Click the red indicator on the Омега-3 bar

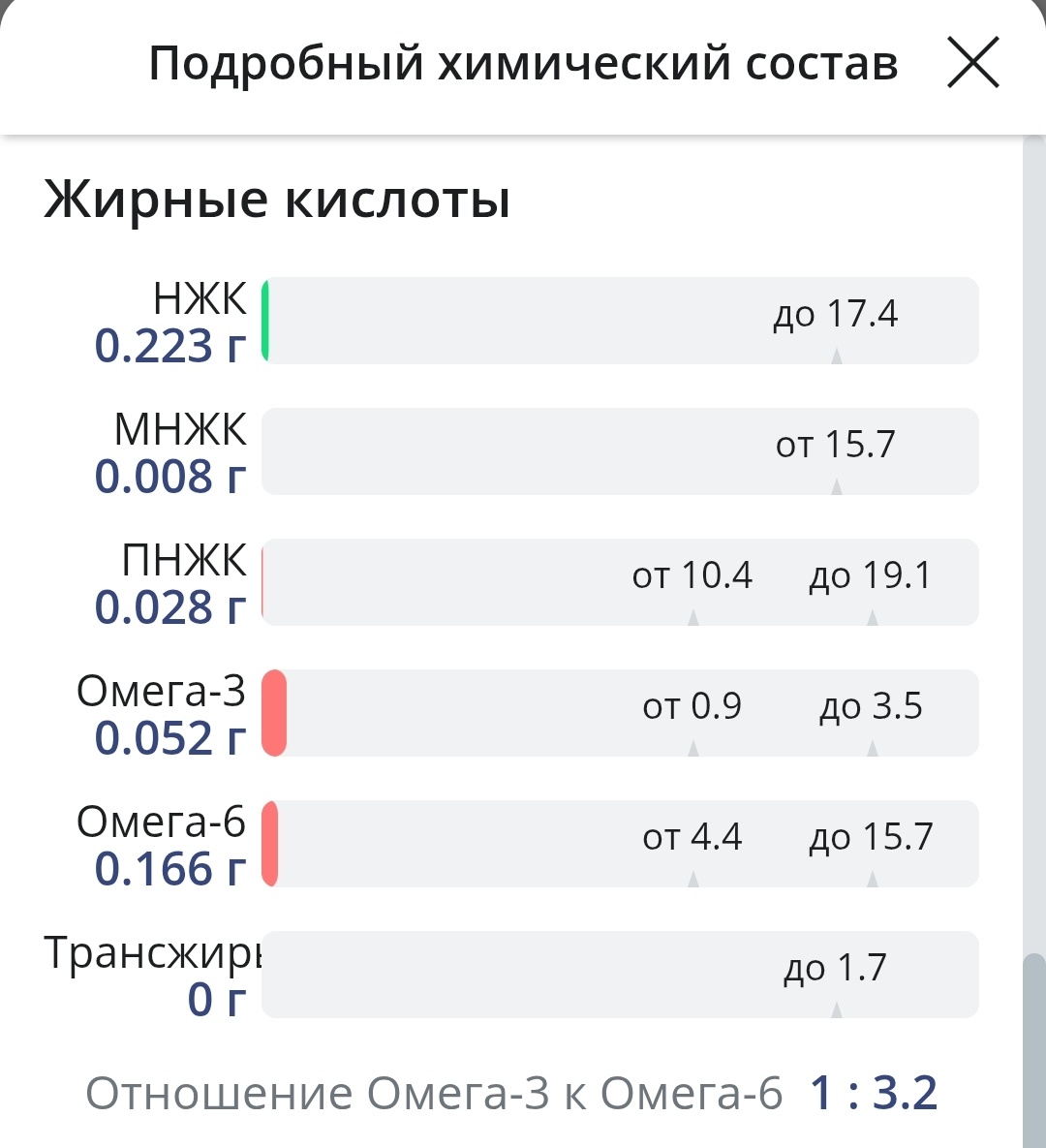273,712
